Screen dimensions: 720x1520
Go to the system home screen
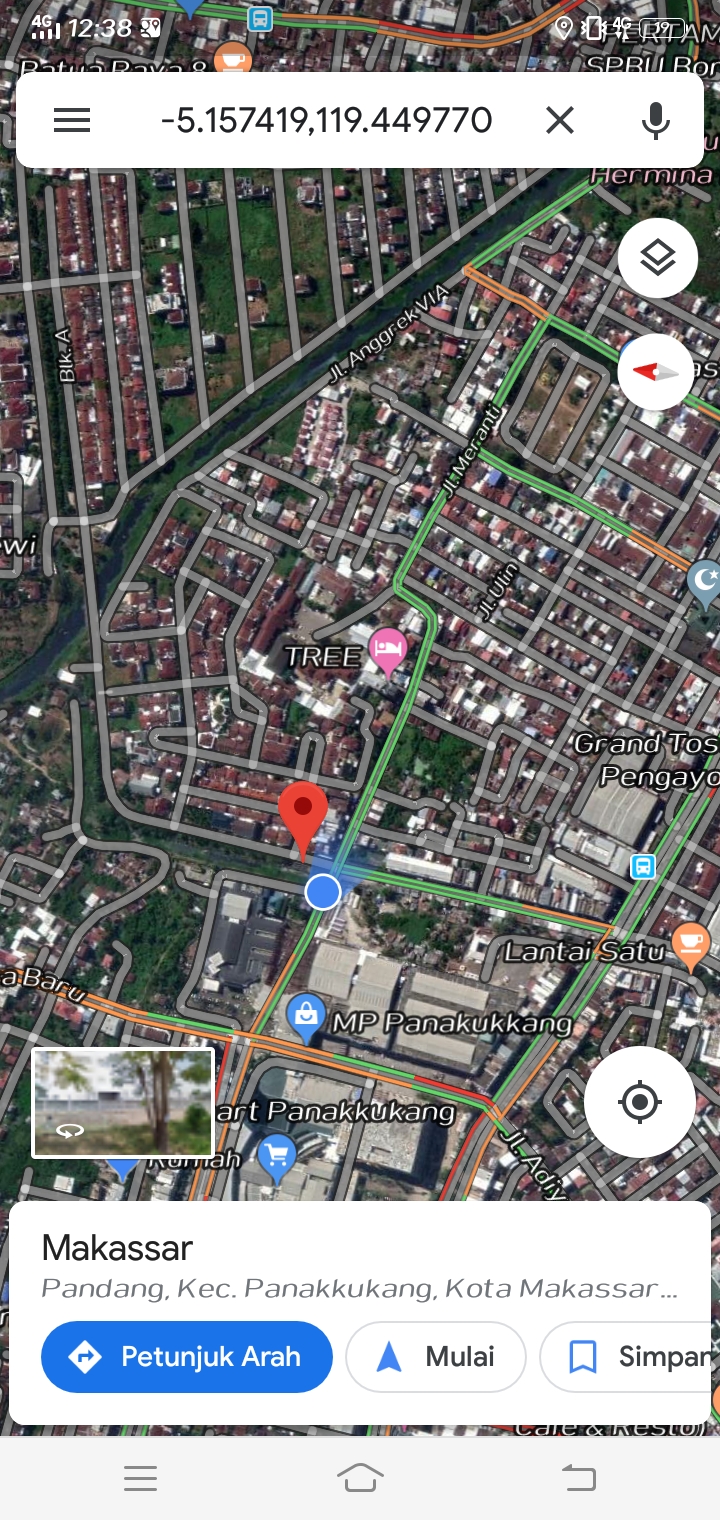point(360,1478)
